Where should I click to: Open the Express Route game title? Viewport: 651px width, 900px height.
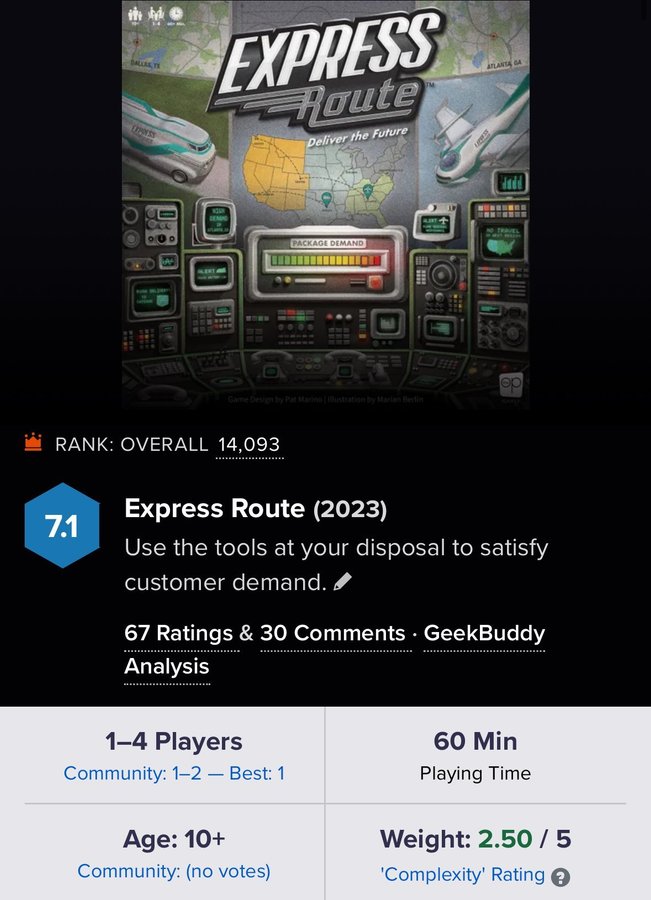coord(214,508)
